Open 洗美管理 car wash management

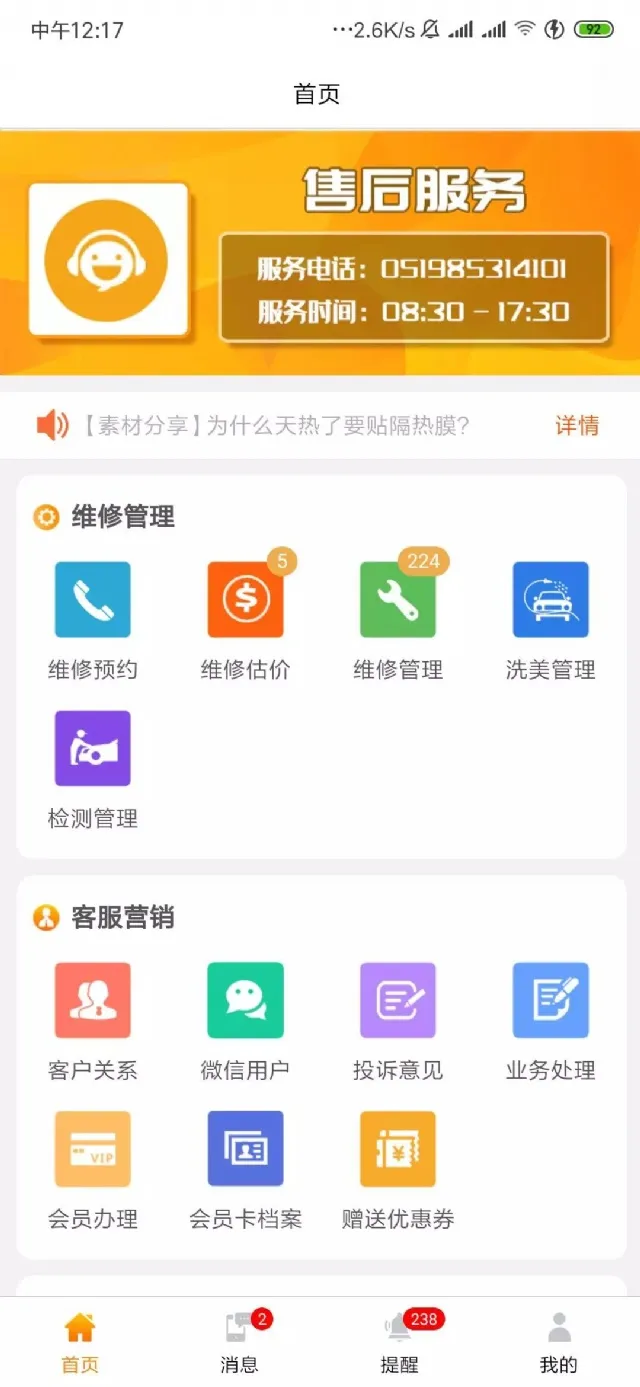pos(550,600)
